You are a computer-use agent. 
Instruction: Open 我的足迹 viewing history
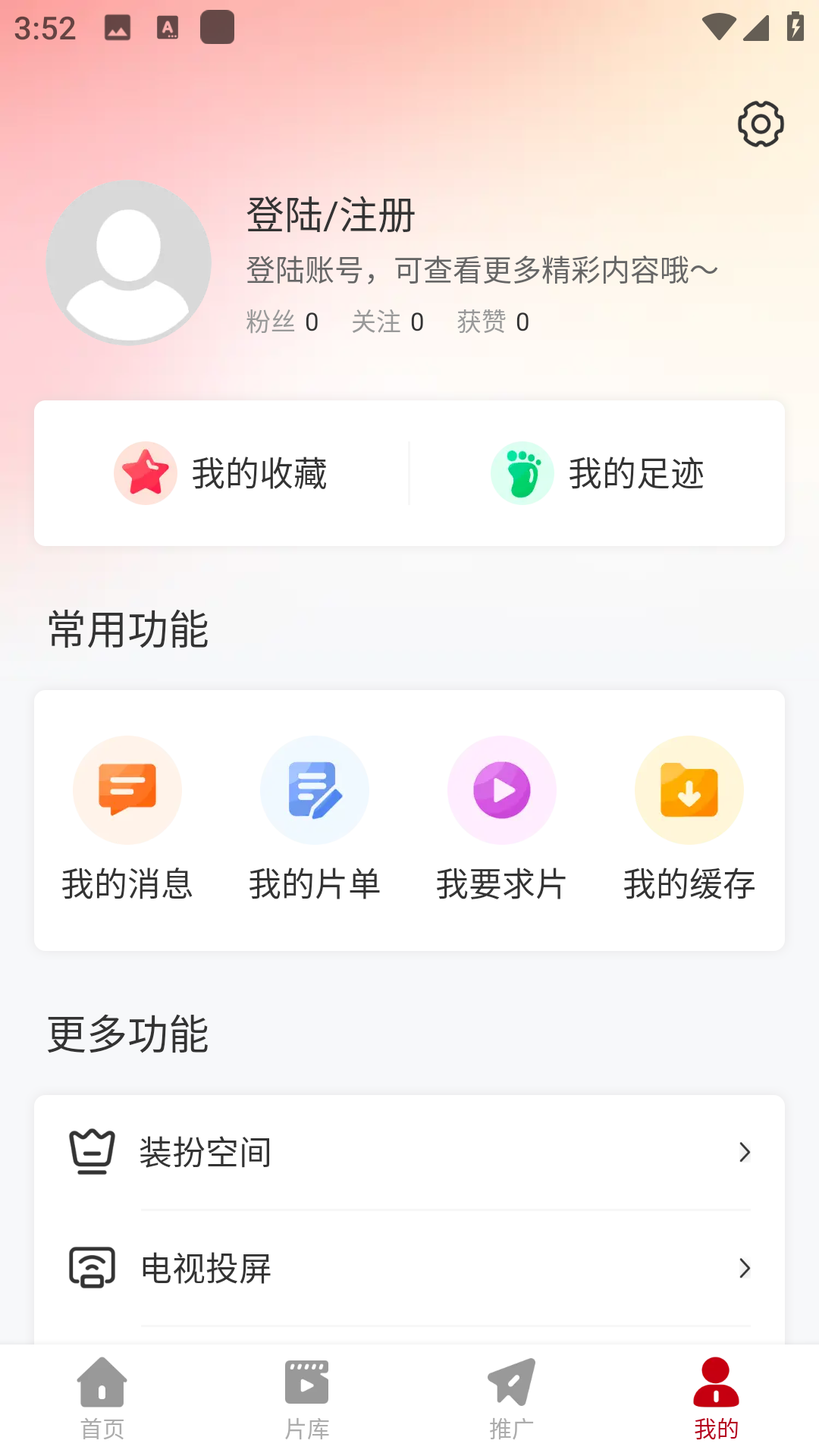[x=598, y=473]
